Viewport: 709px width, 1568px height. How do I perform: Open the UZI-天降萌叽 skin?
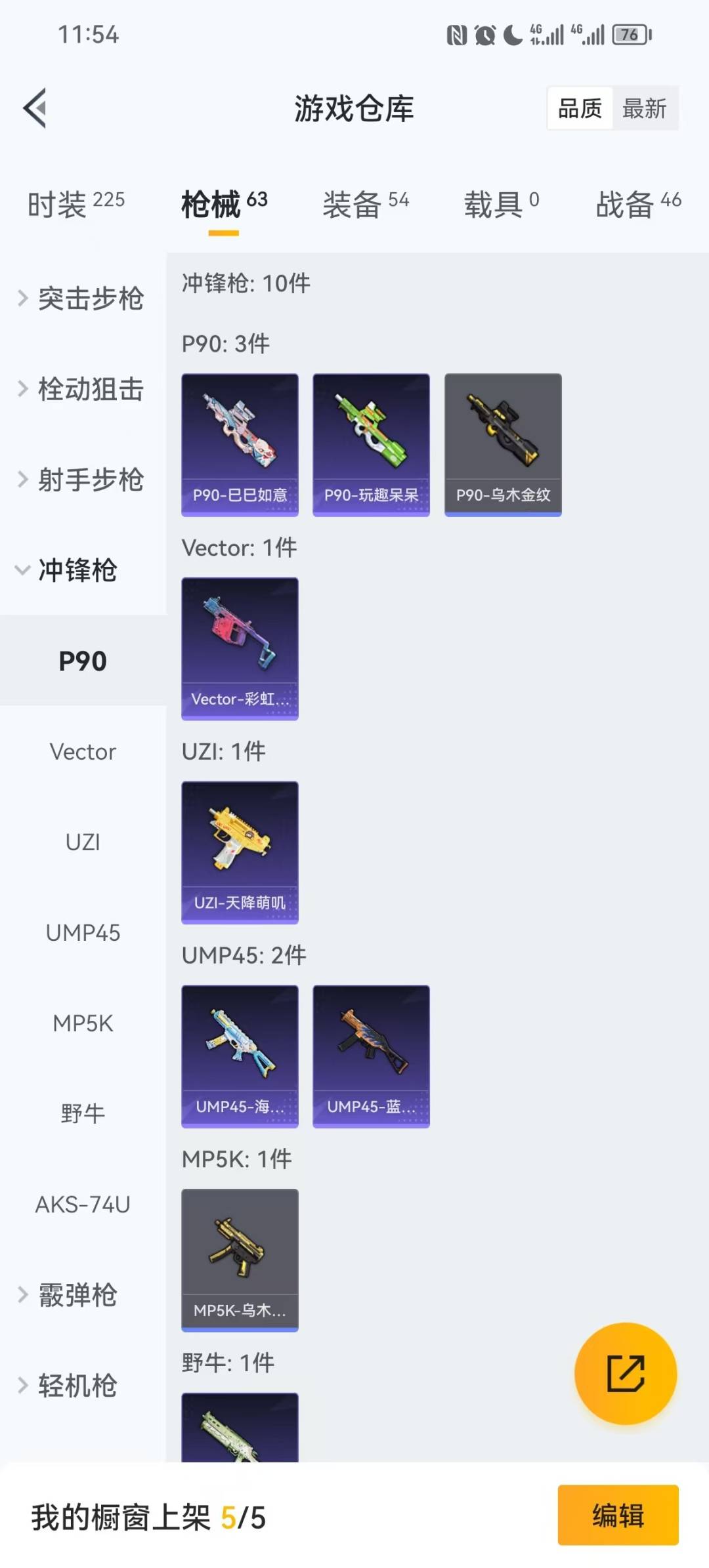pos(240,852)
